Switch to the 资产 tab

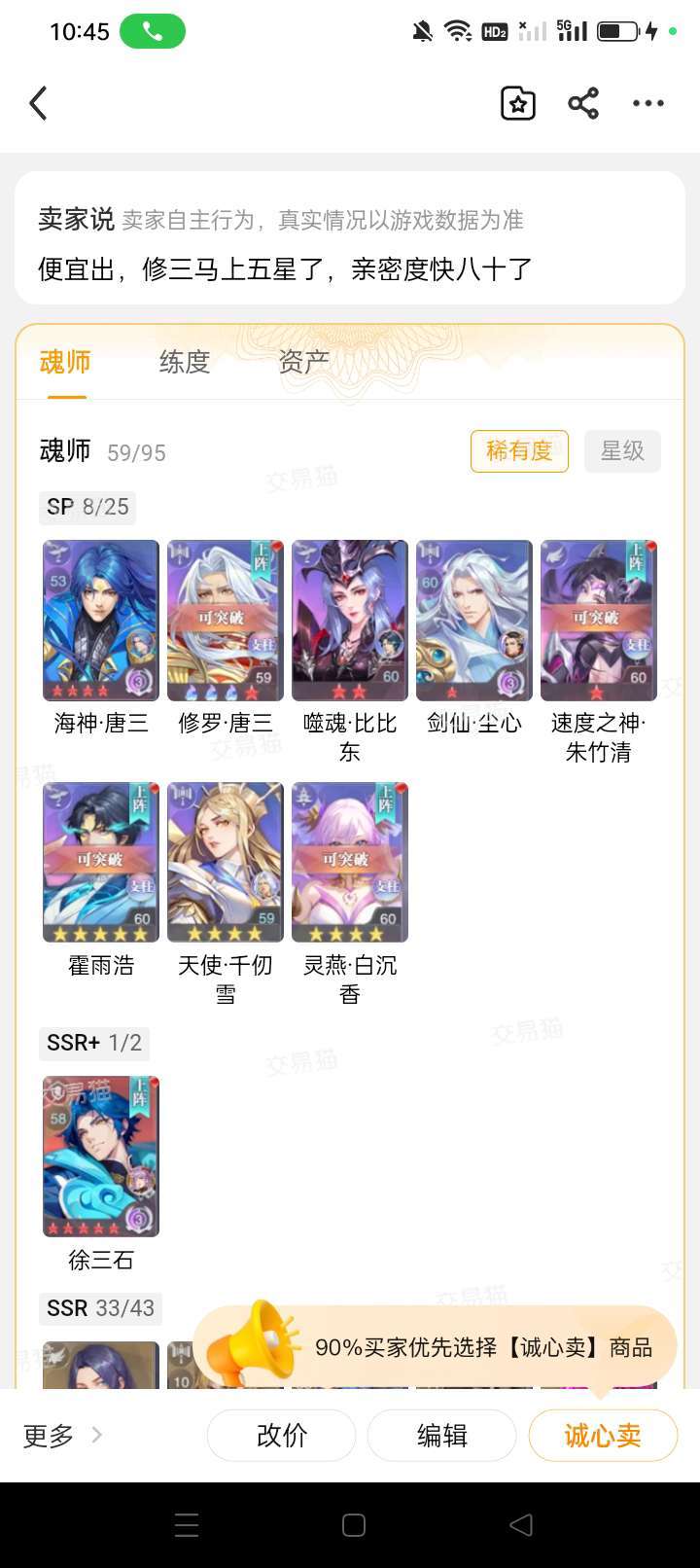click(303, 362)
